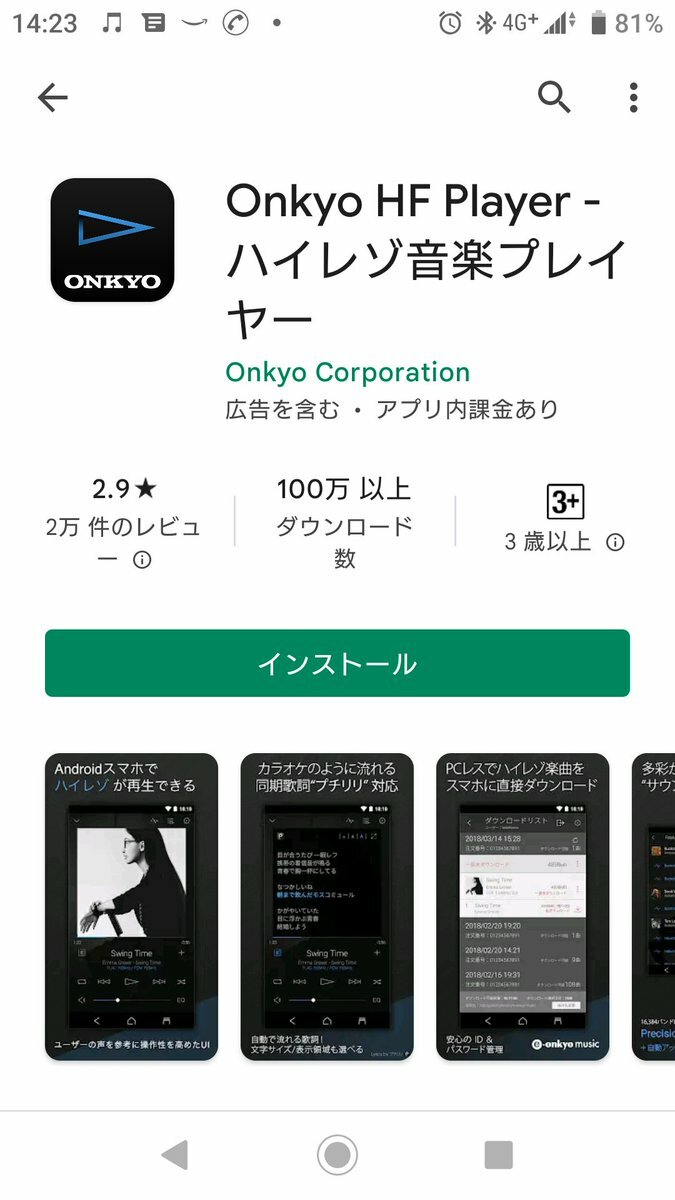The height and width of the screenshot is (1200, 675).
Task: Tap the system recent apps button
Action: point(498,1155)
